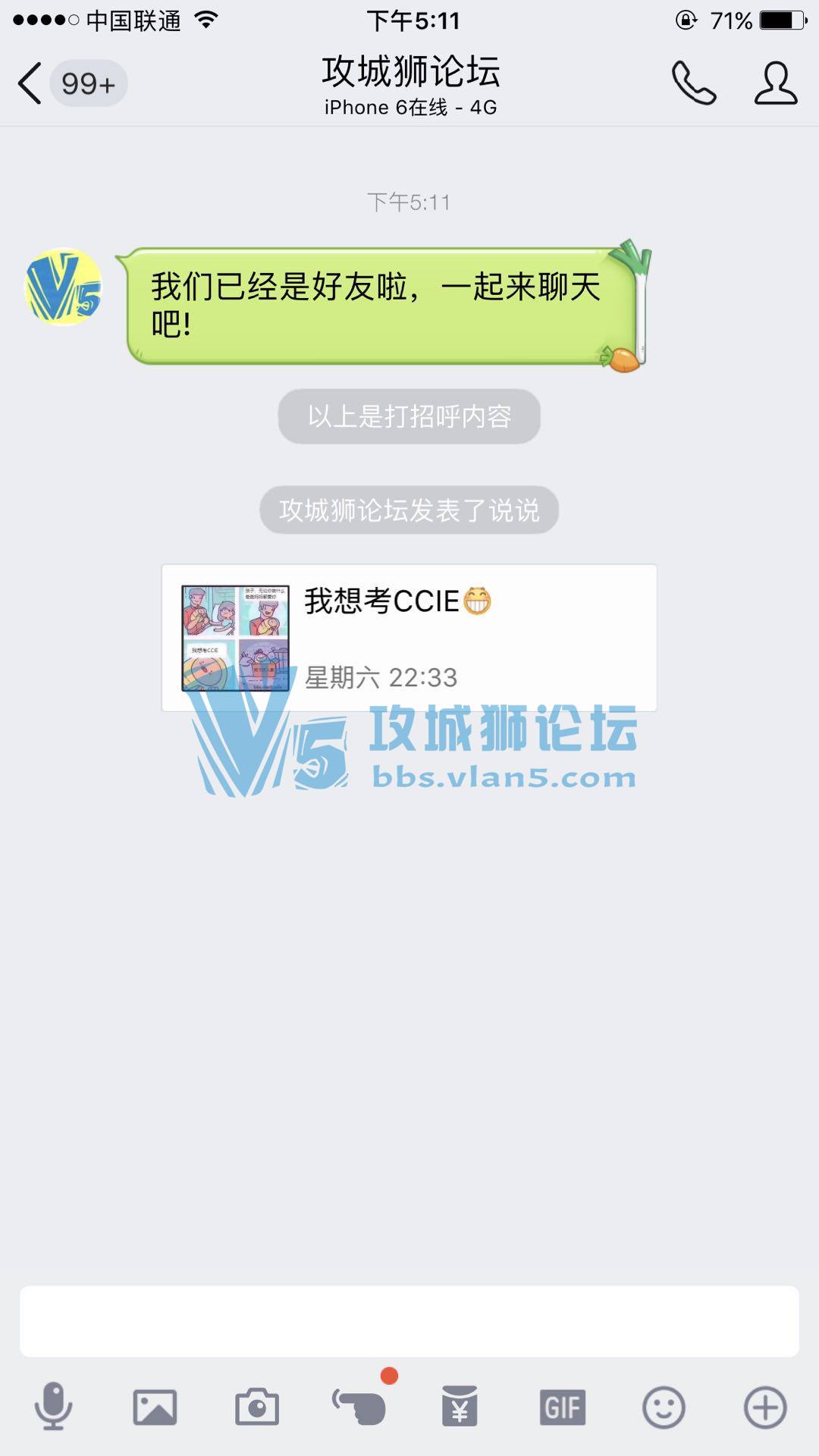Open the emoji smiley panel
The width and height of the screenshot is (819, 1456).
pos(664,1407)
